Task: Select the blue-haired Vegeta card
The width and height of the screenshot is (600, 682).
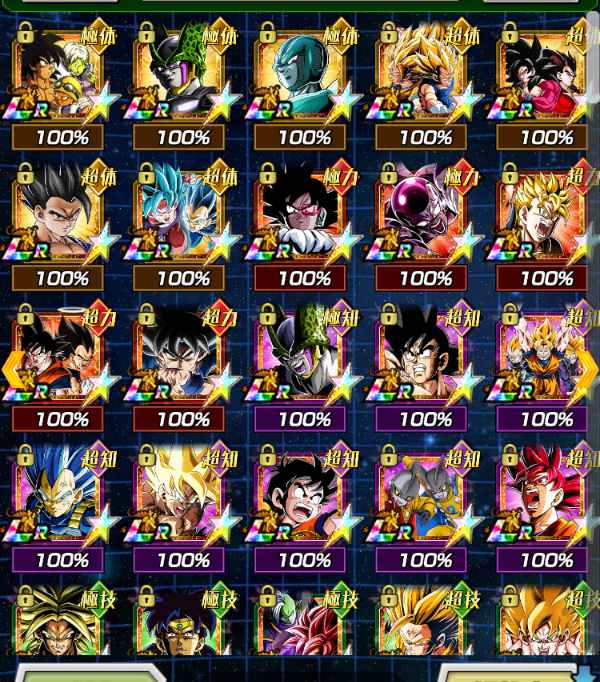Action: click(62, 500)
